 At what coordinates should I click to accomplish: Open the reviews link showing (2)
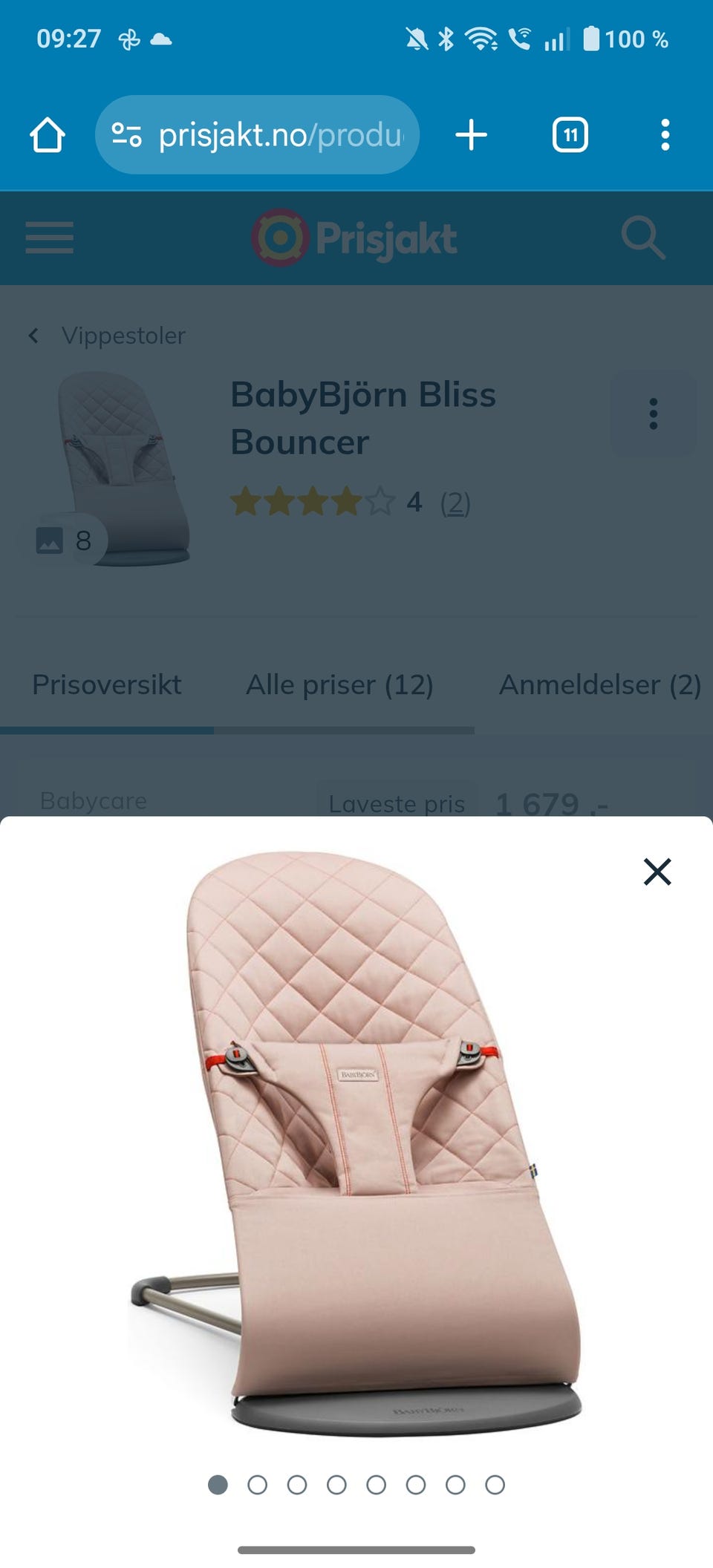pos(454,502)
